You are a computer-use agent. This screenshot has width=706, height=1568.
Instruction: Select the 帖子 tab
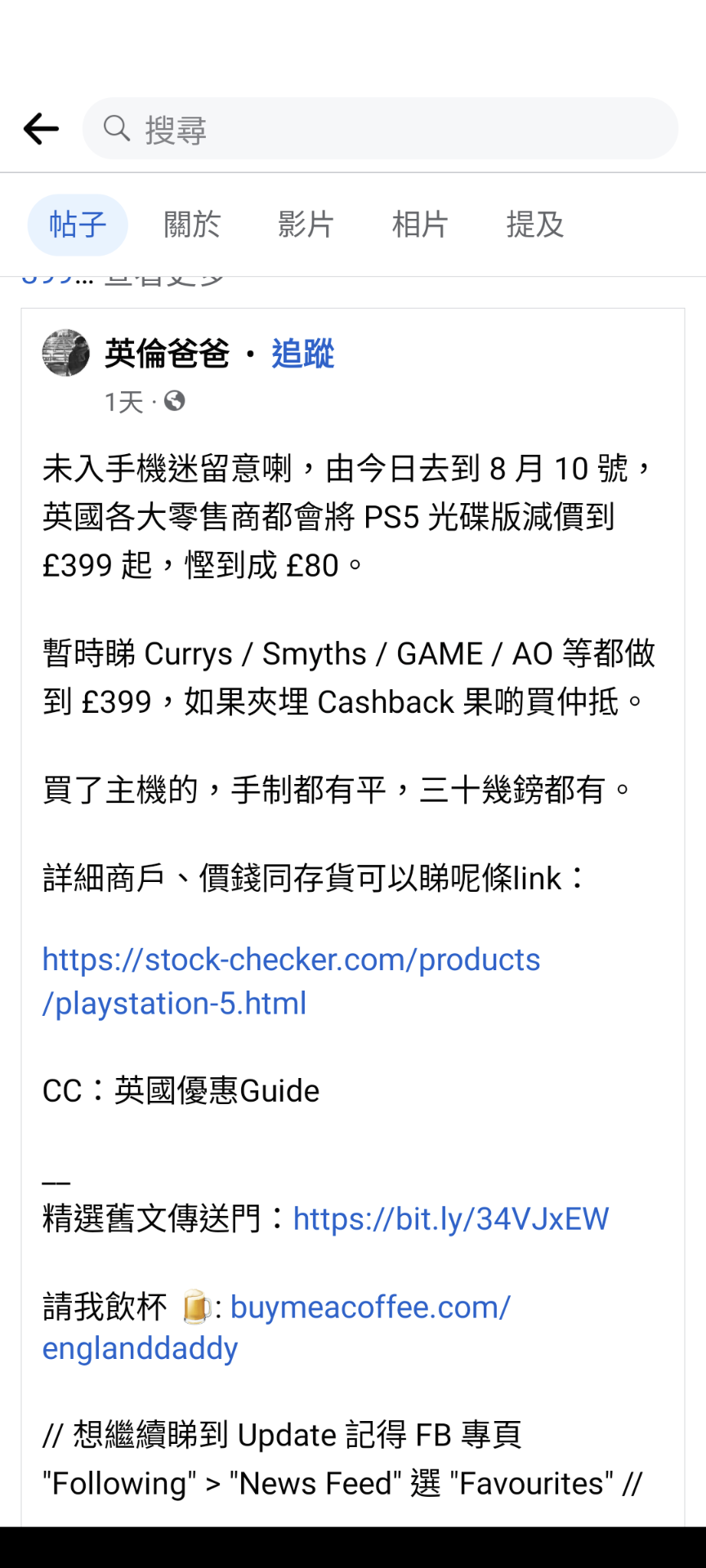[78, 225]
